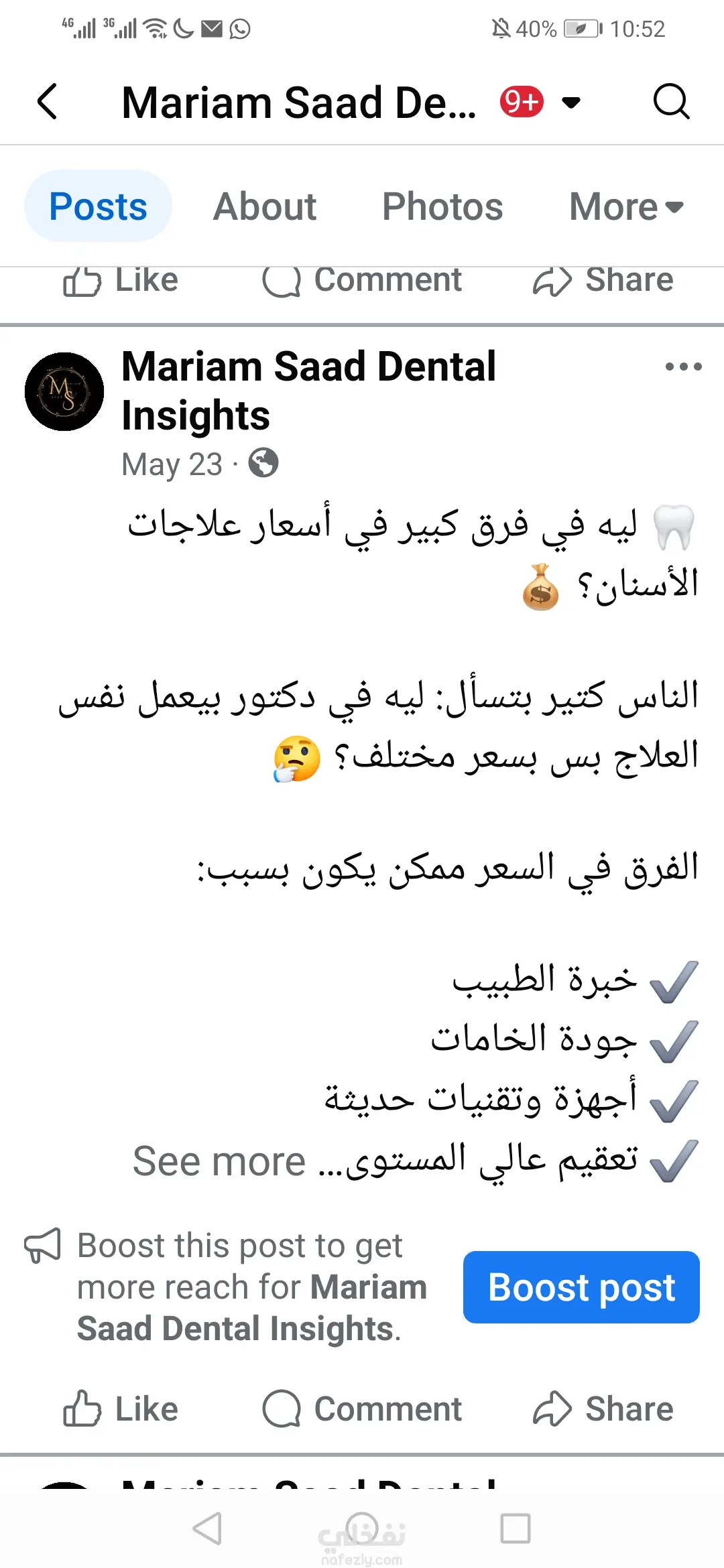724x1568 pixels.
Task: Open the three-dot menu of May 23 post
Action: [683, 367]
